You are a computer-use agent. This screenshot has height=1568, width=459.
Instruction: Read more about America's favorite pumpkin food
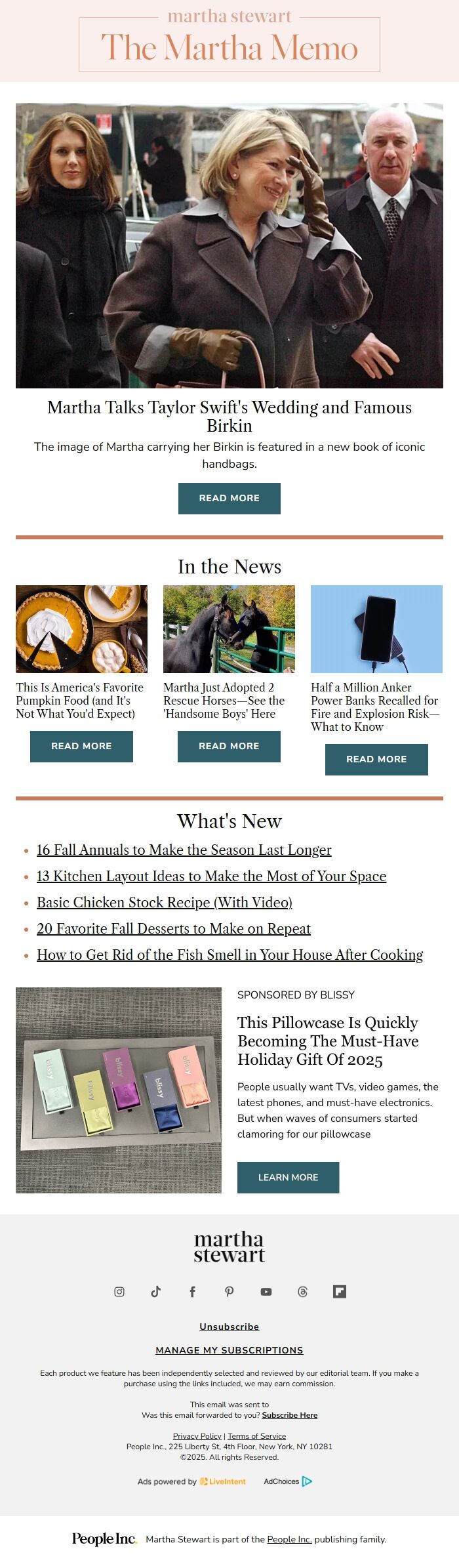tap(81, 746)
